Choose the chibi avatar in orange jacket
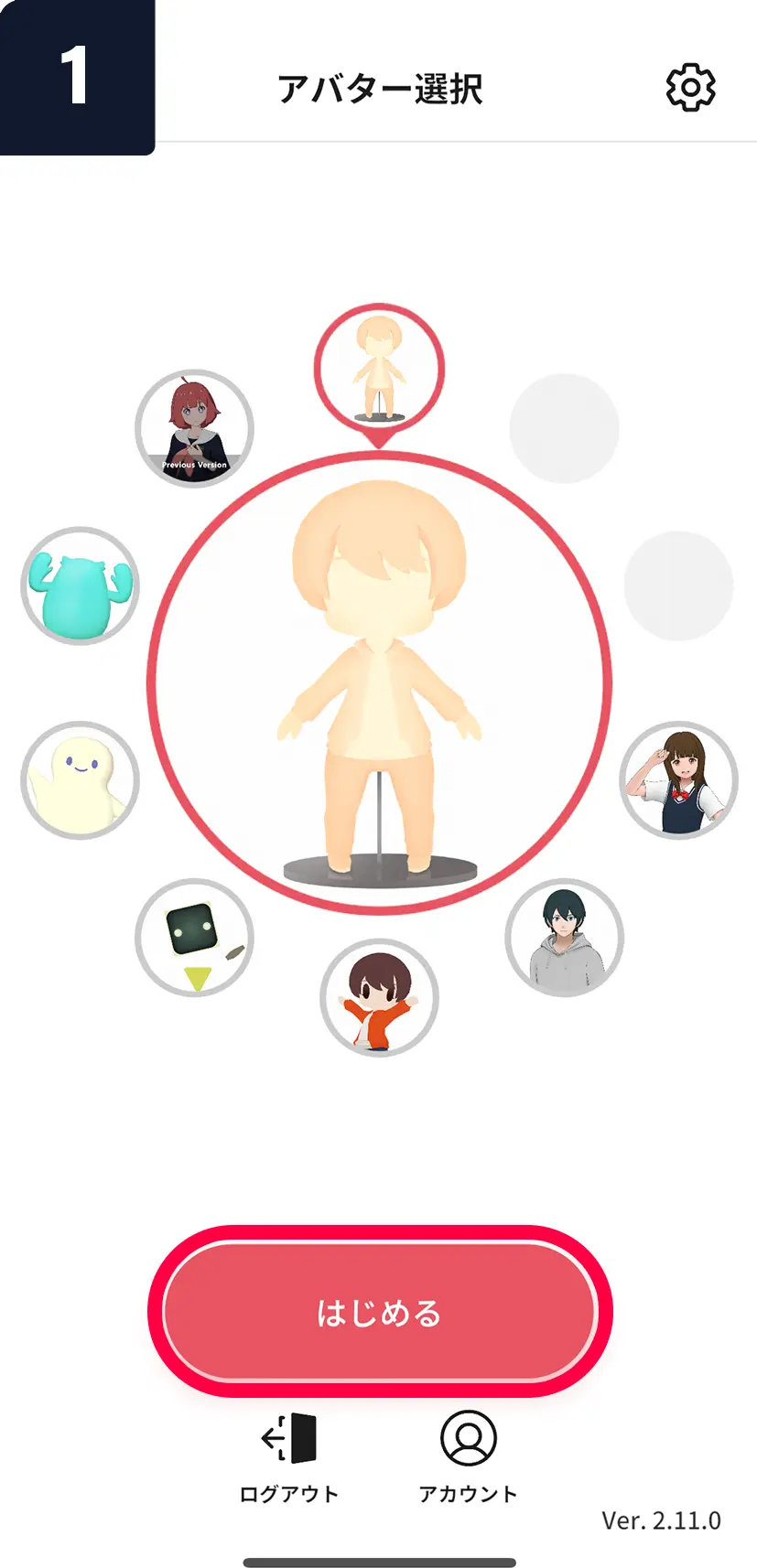The image size is (757, 1568). pyautogui.click(x=379, y=998)
